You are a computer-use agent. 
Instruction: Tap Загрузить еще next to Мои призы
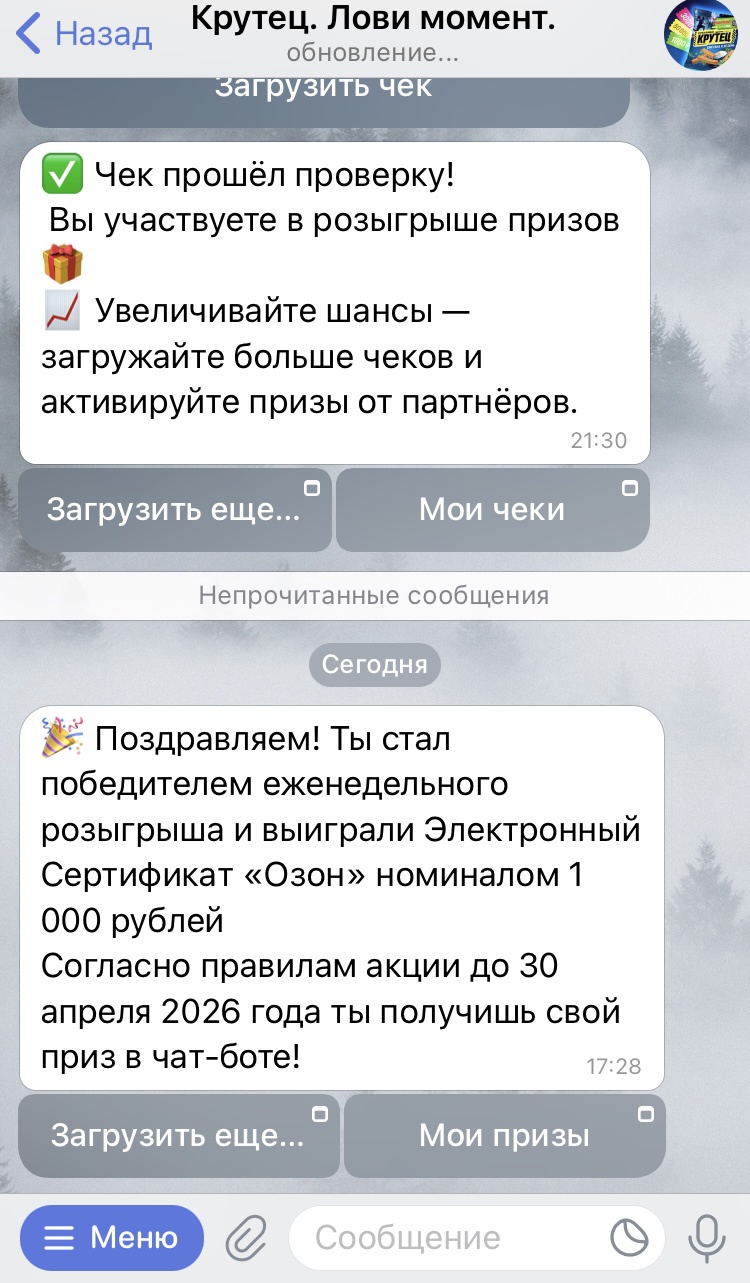(178, 1135)
